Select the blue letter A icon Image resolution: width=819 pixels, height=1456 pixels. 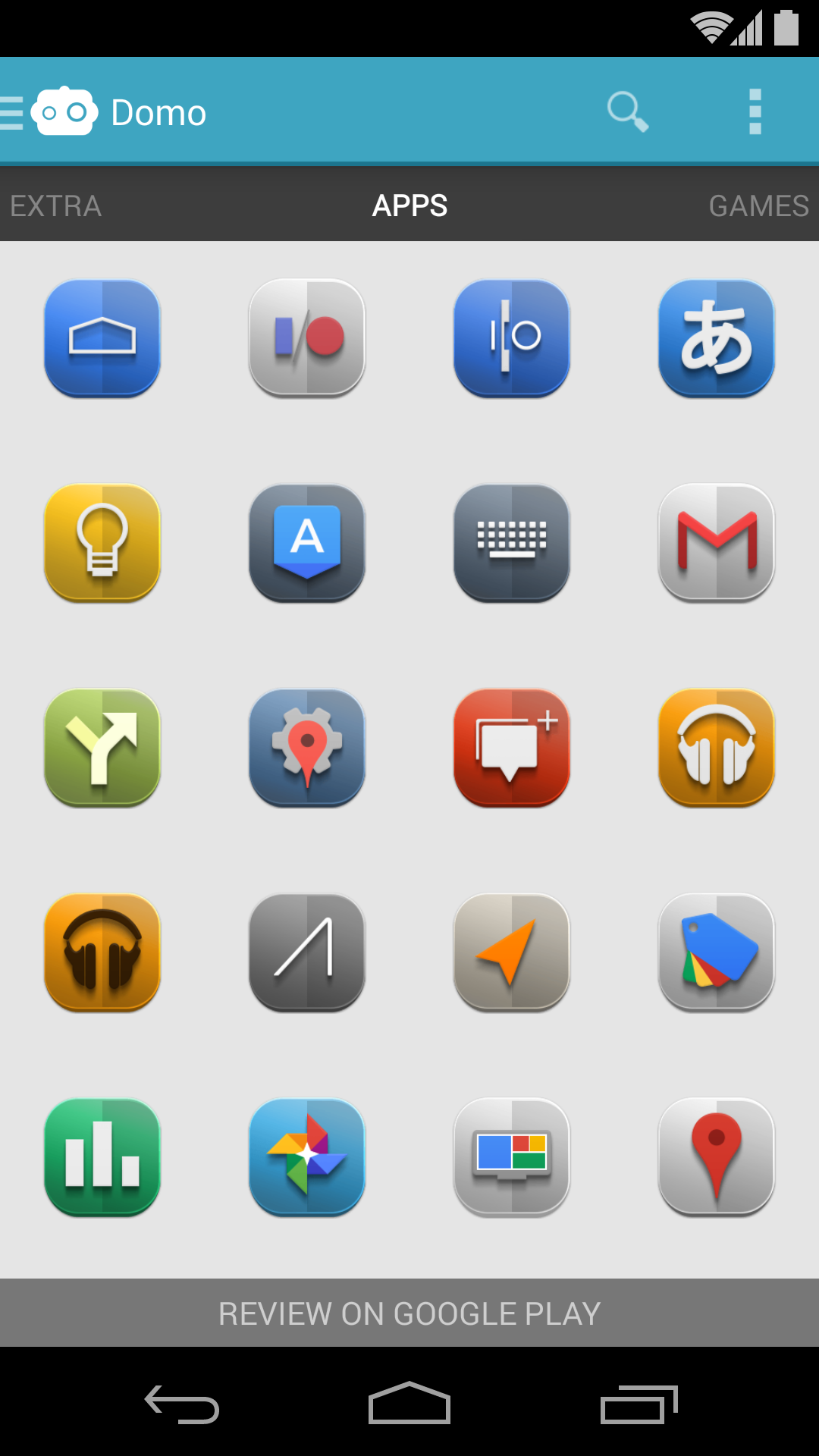pos(307,542)
